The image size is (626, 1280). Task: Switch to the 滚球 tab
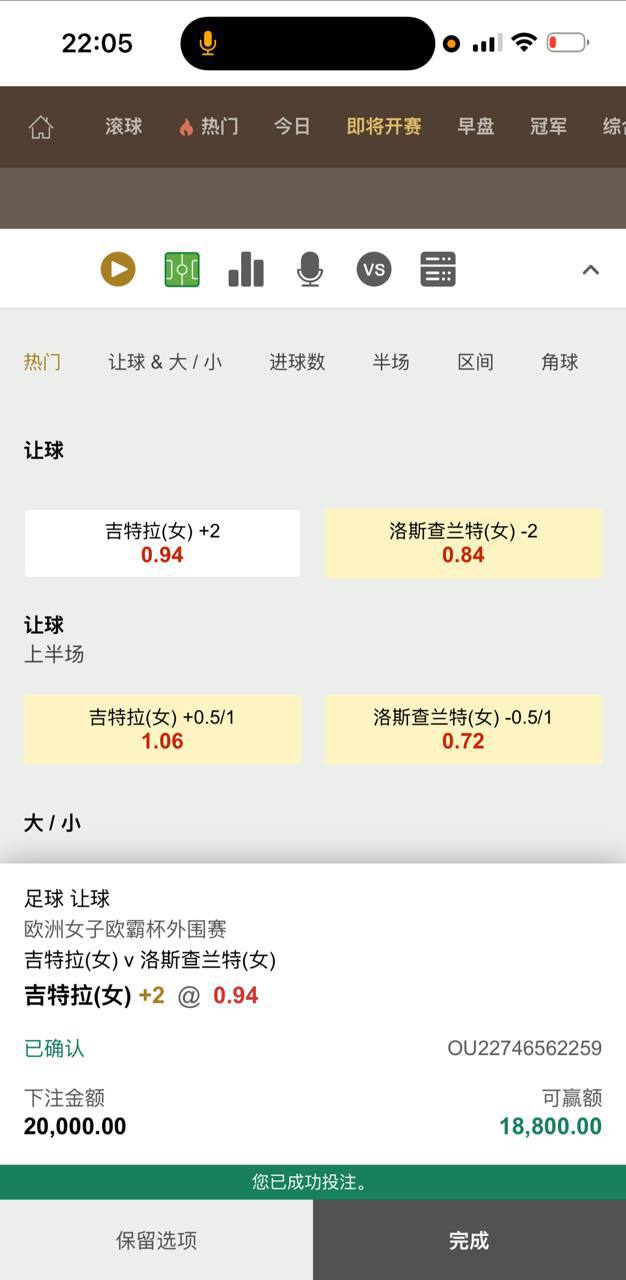(x=124, y=127)
